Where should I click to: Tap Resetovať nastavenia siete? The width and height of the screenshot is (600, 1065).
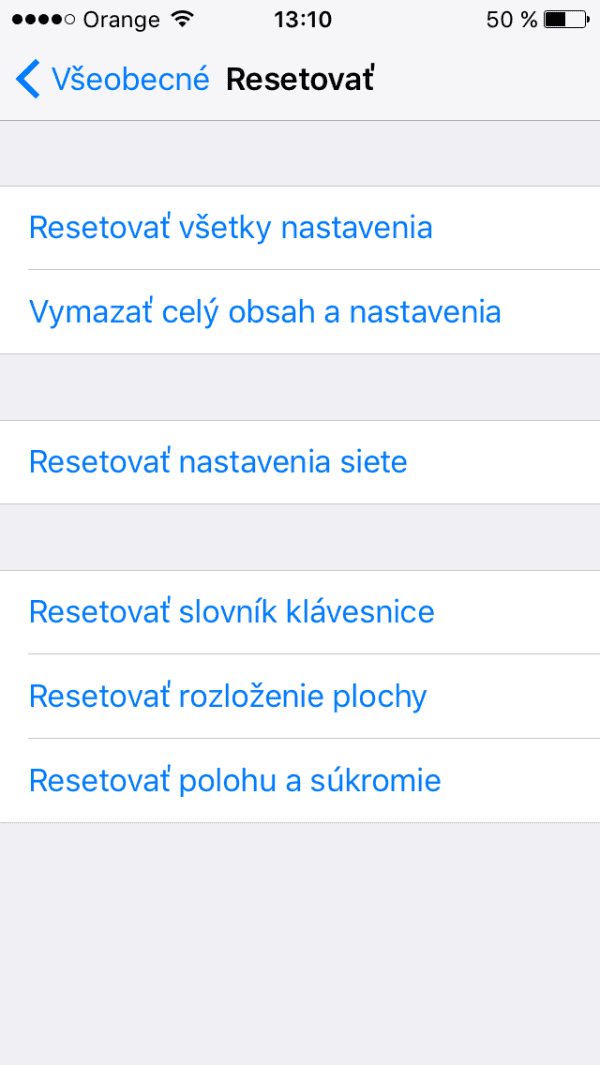[x=218, y=462]
